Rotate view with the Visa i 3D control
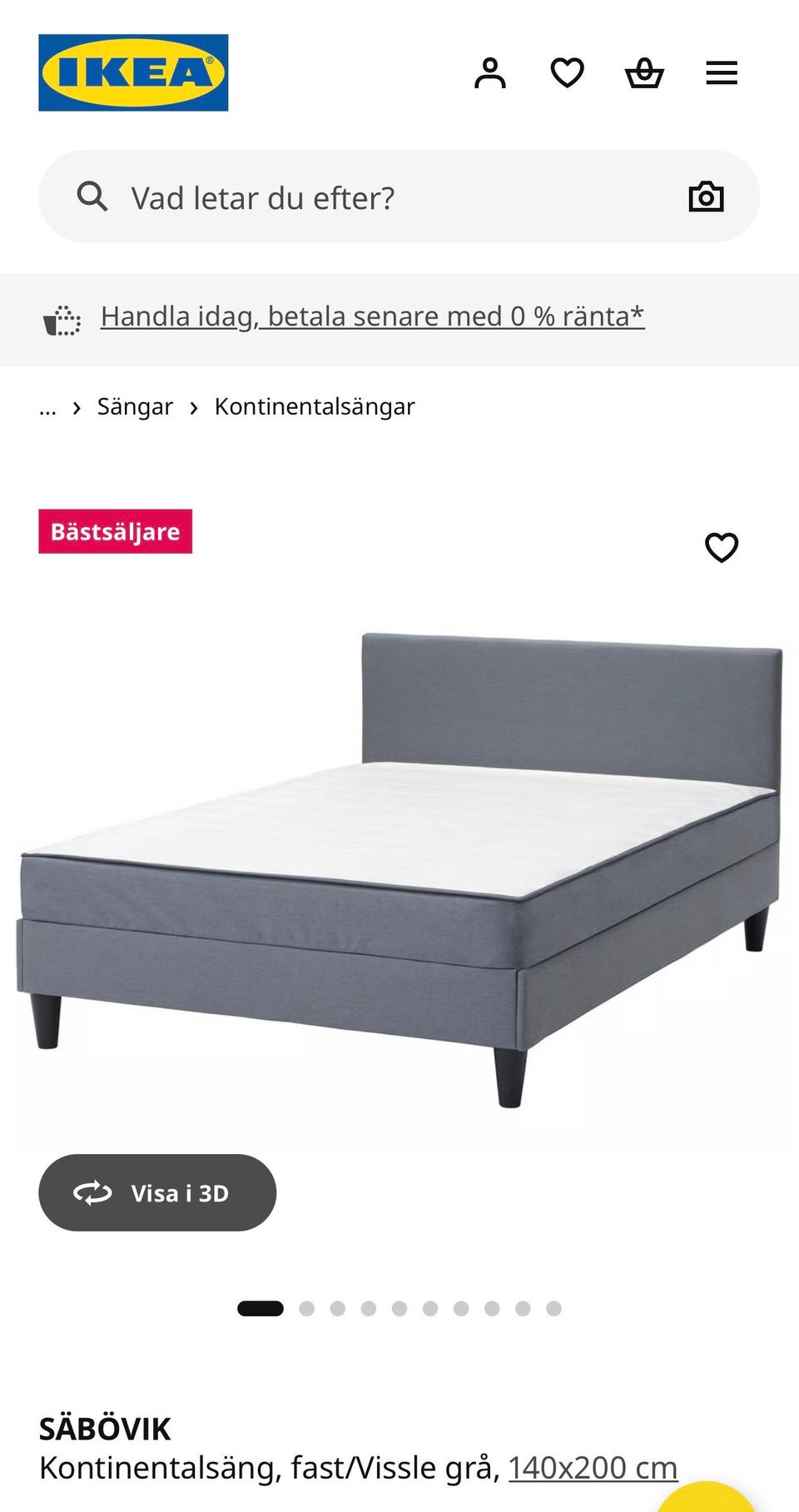The height and width of the screenshot is (1512, 799). [x=158, y=1192]
